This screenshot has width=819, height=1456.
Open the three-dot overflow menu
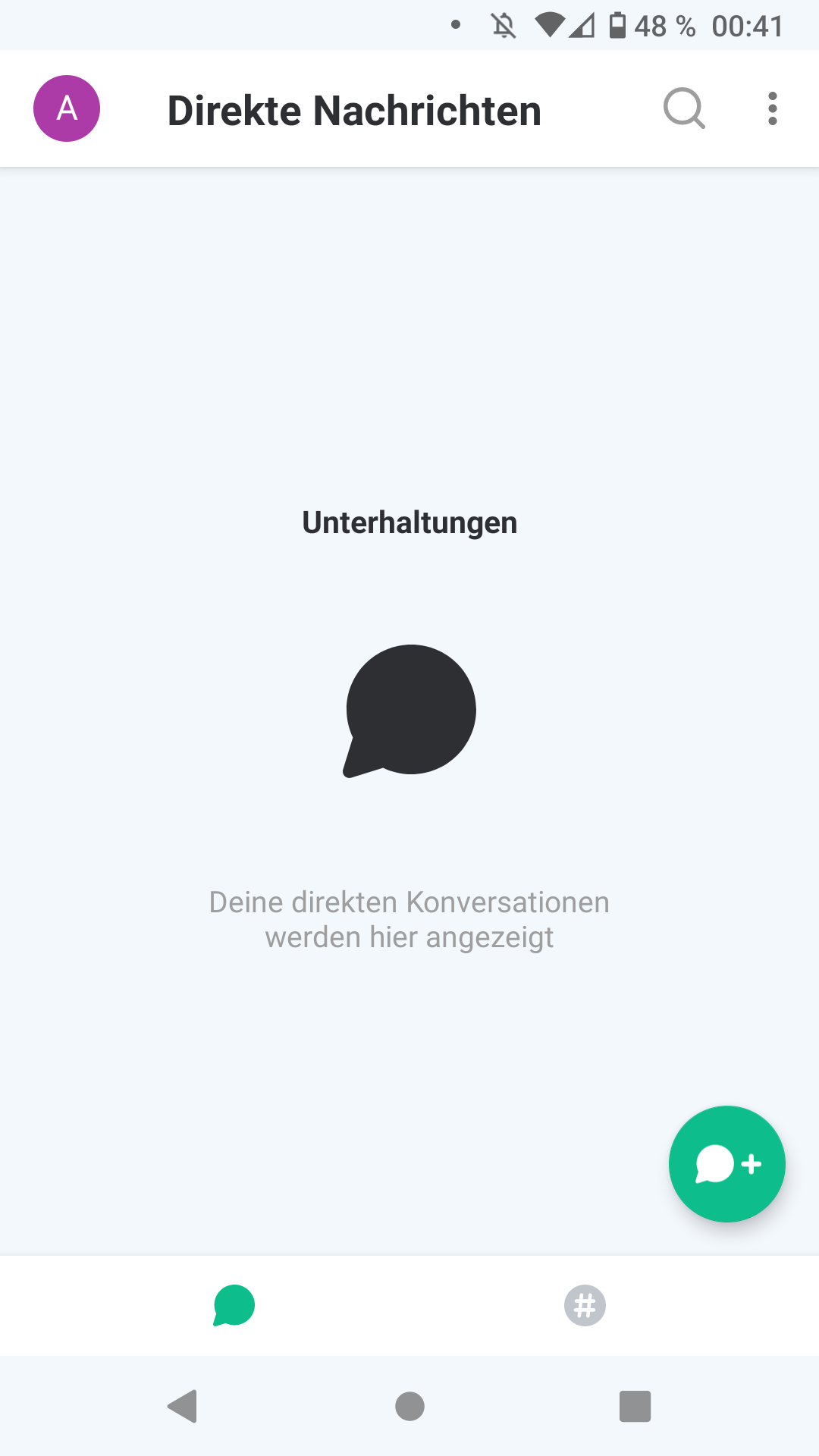coord(773,108)
